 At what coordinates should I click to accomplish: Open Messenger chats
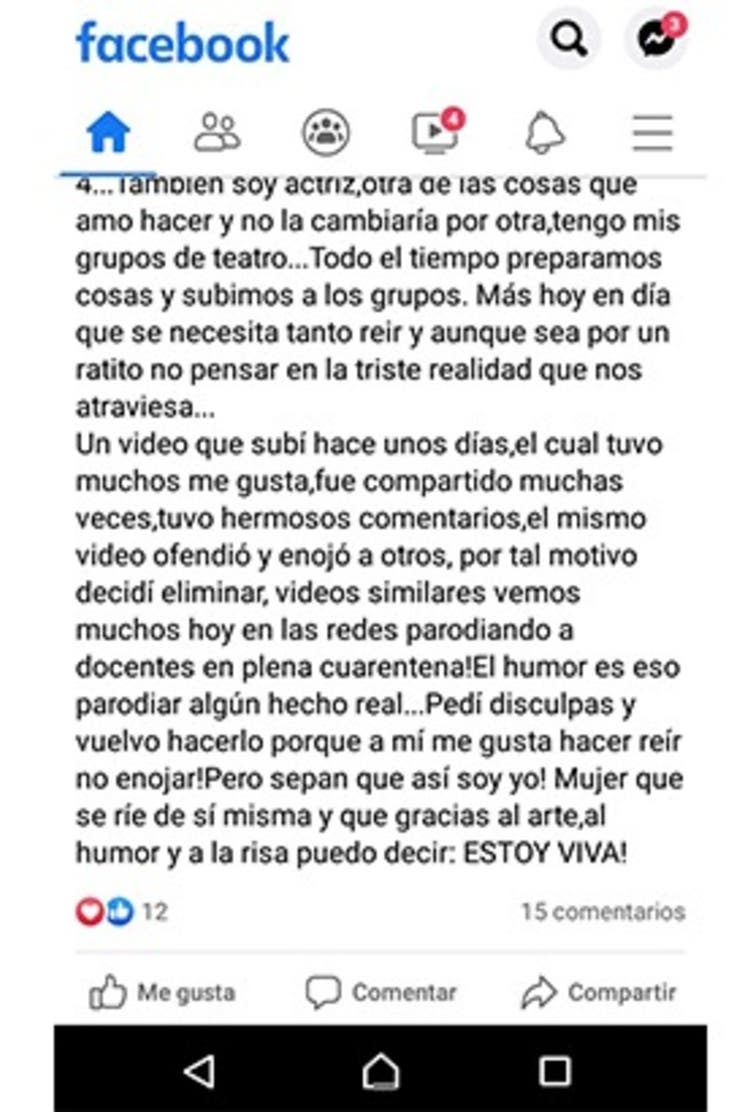point(655,40)
